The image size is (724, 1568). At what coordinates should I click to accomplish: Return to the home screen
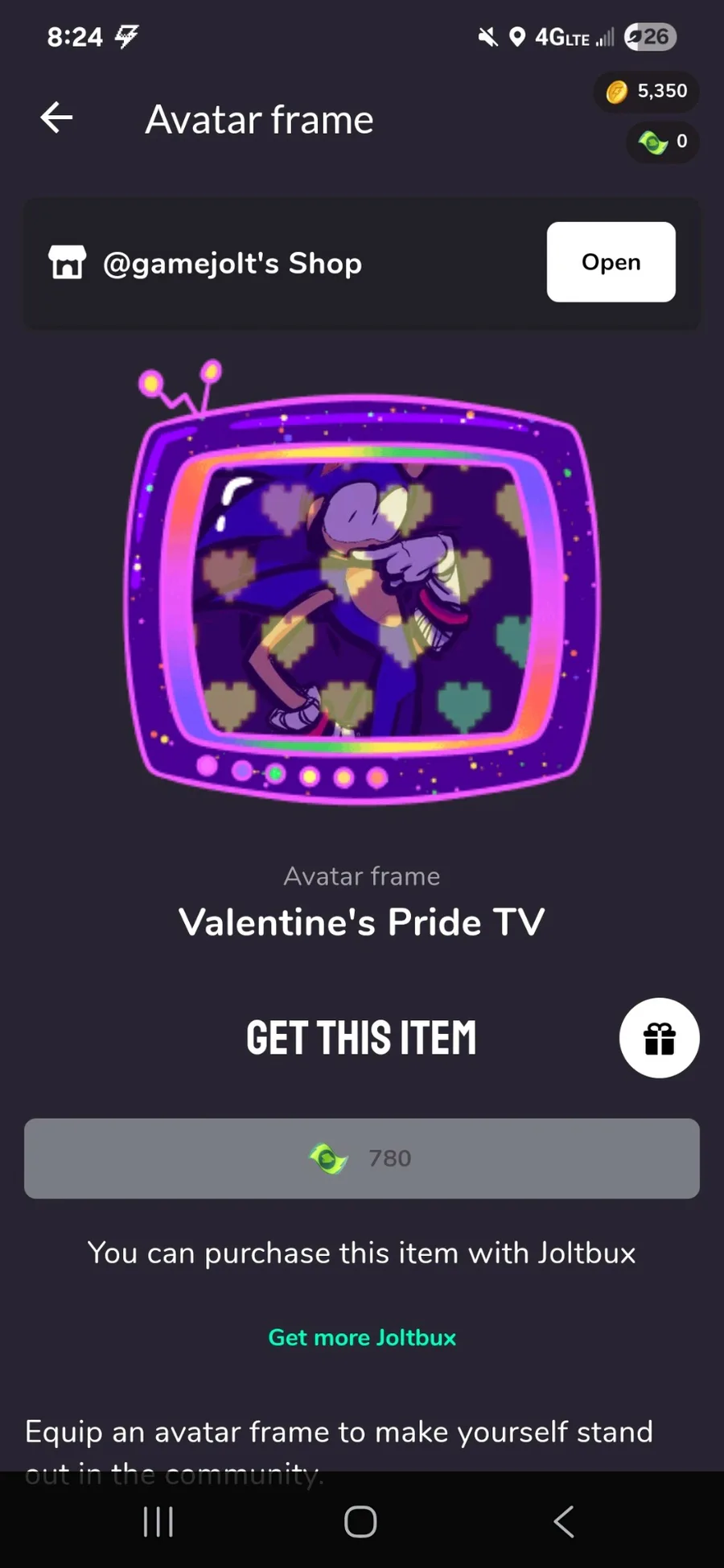tap(360, 1521)
